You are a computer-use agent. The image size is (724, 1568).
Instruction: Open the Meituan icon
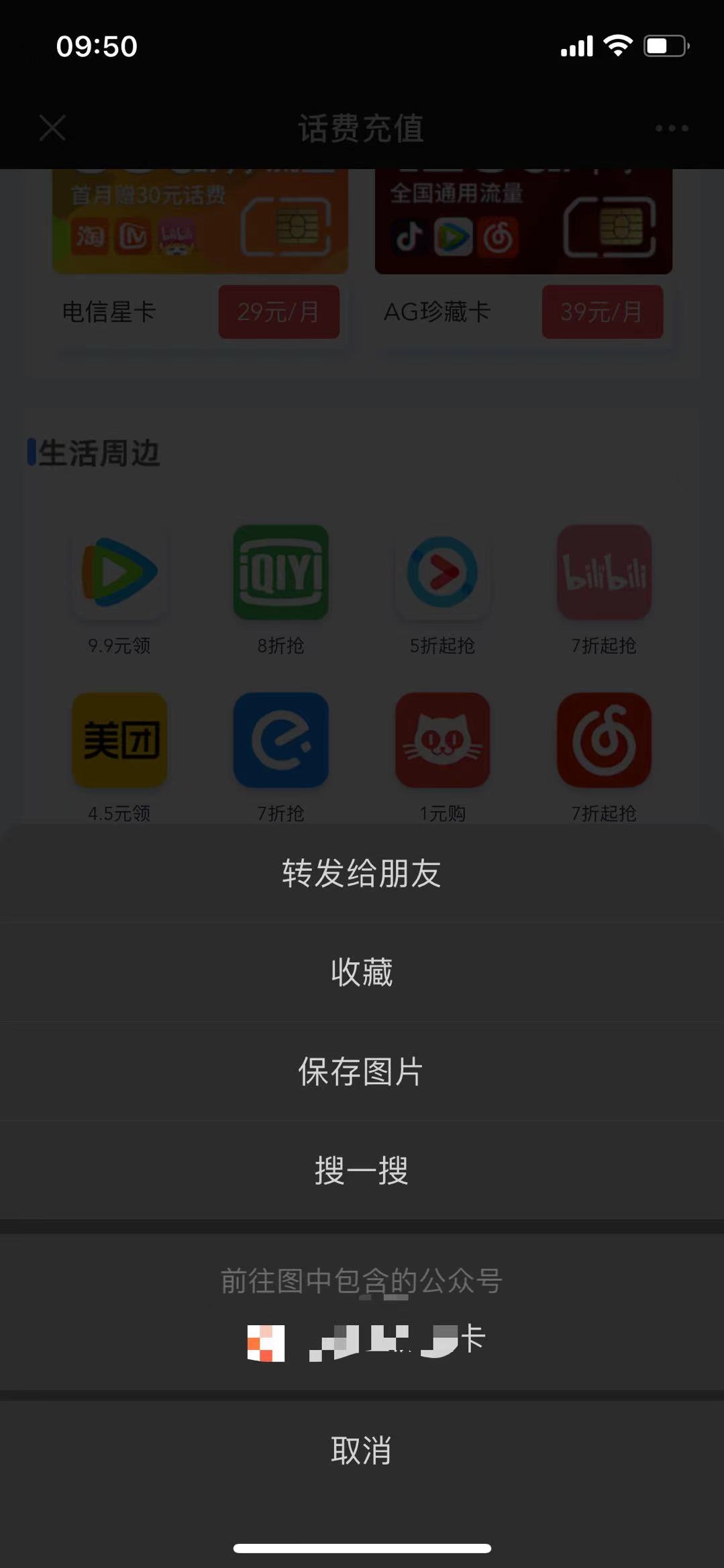[x=119, y=740]
